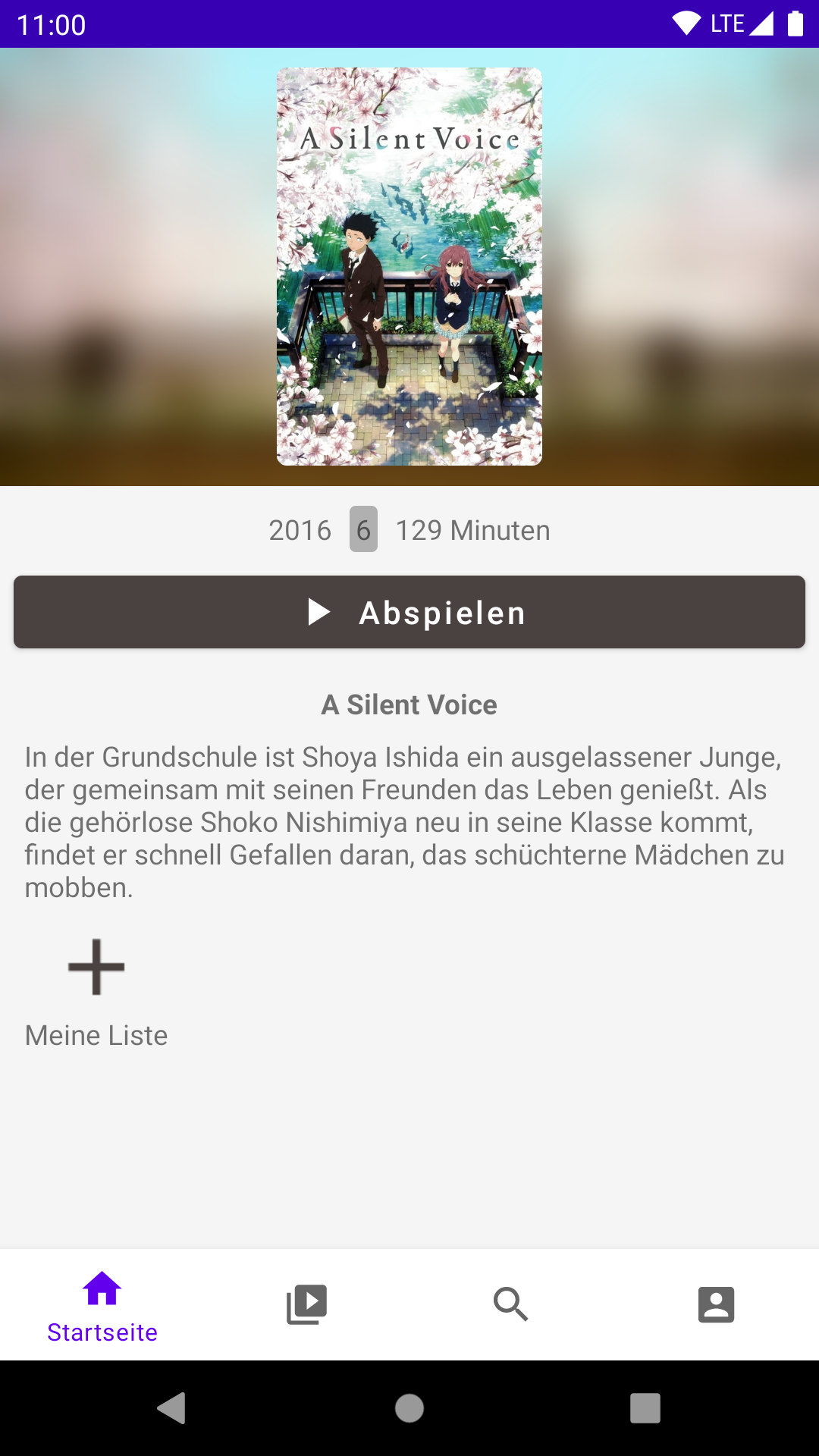The image size is (819, 1456).
Task: Play A Silent Voice with Abspielen
Action: click(409, 612)
